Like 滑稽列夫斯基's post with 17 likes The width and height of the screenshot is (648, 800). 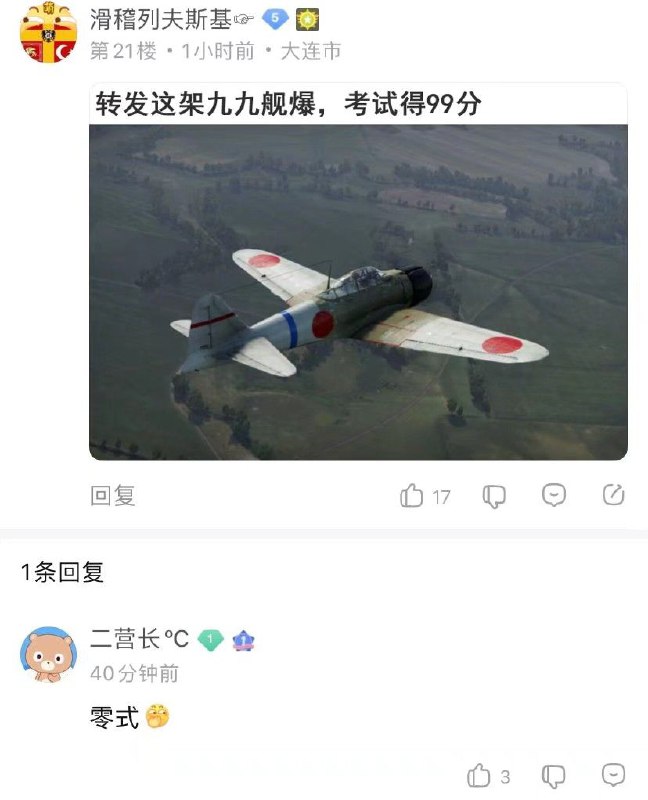pyautogui.click(x=412, y=496)
